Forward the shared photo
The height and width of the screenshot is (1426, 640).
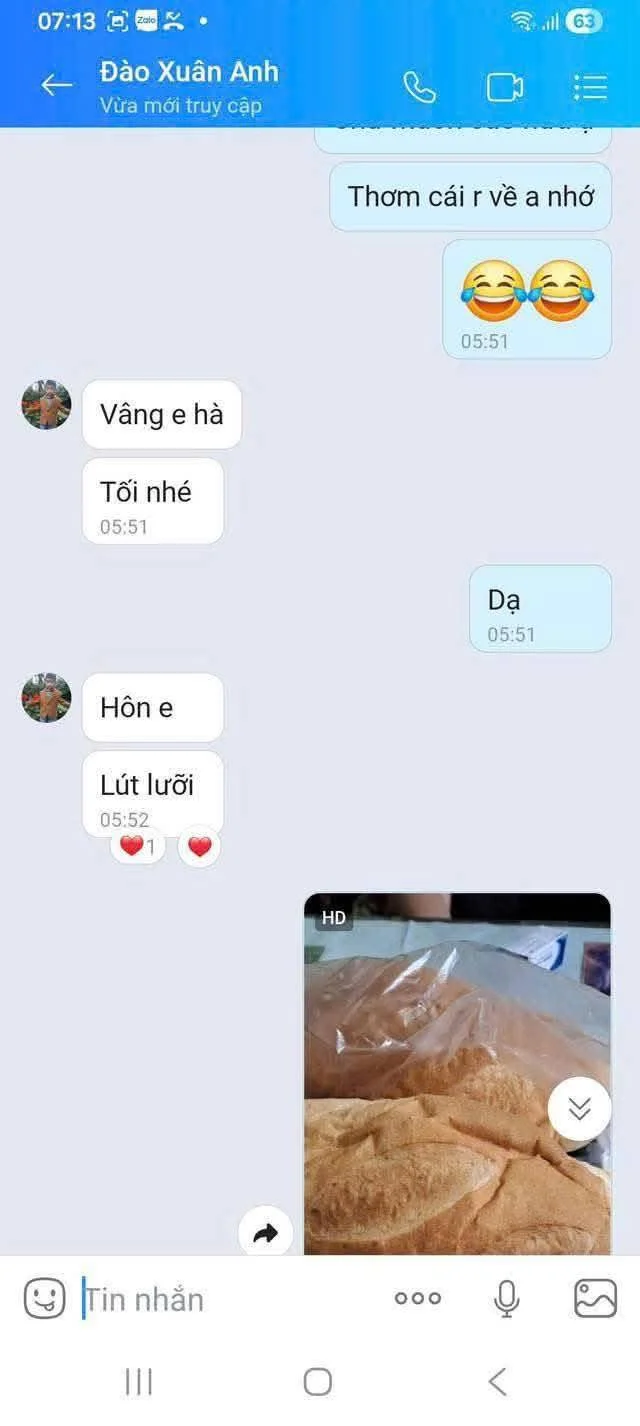[x=265, y=1233]
